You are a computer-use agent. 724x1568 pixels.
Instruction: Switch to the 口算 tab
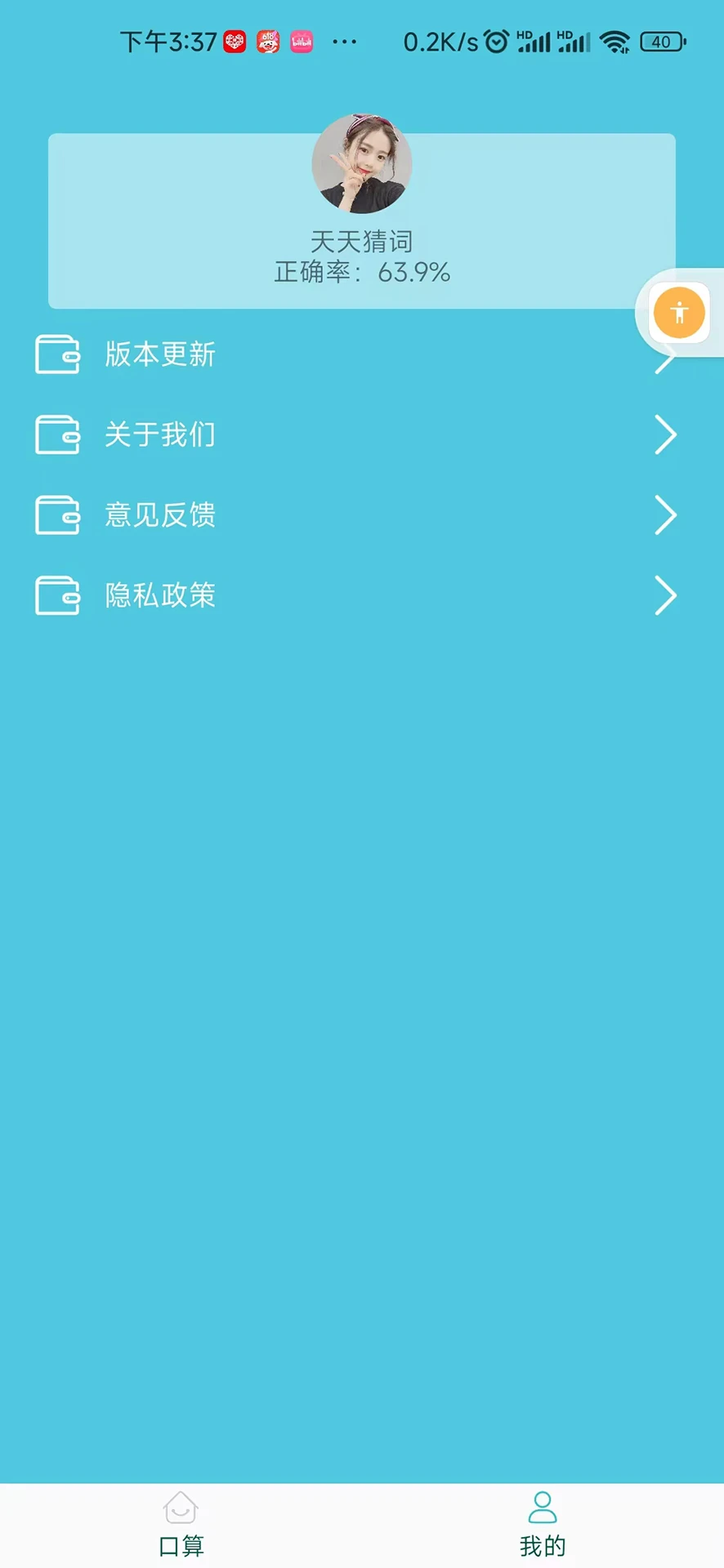181,1526
